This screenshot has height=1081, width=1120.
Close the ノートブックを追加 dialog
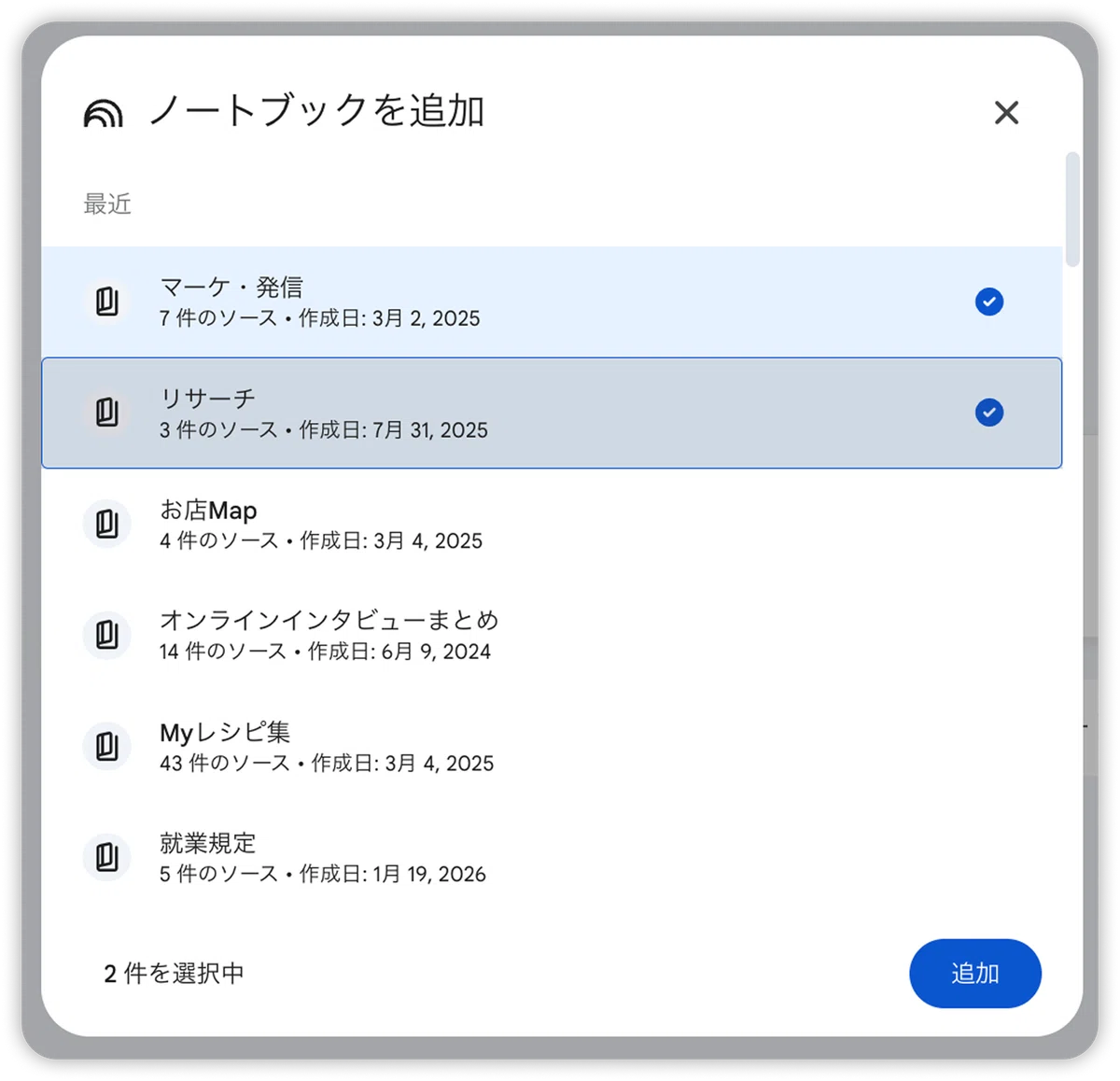1006,113
